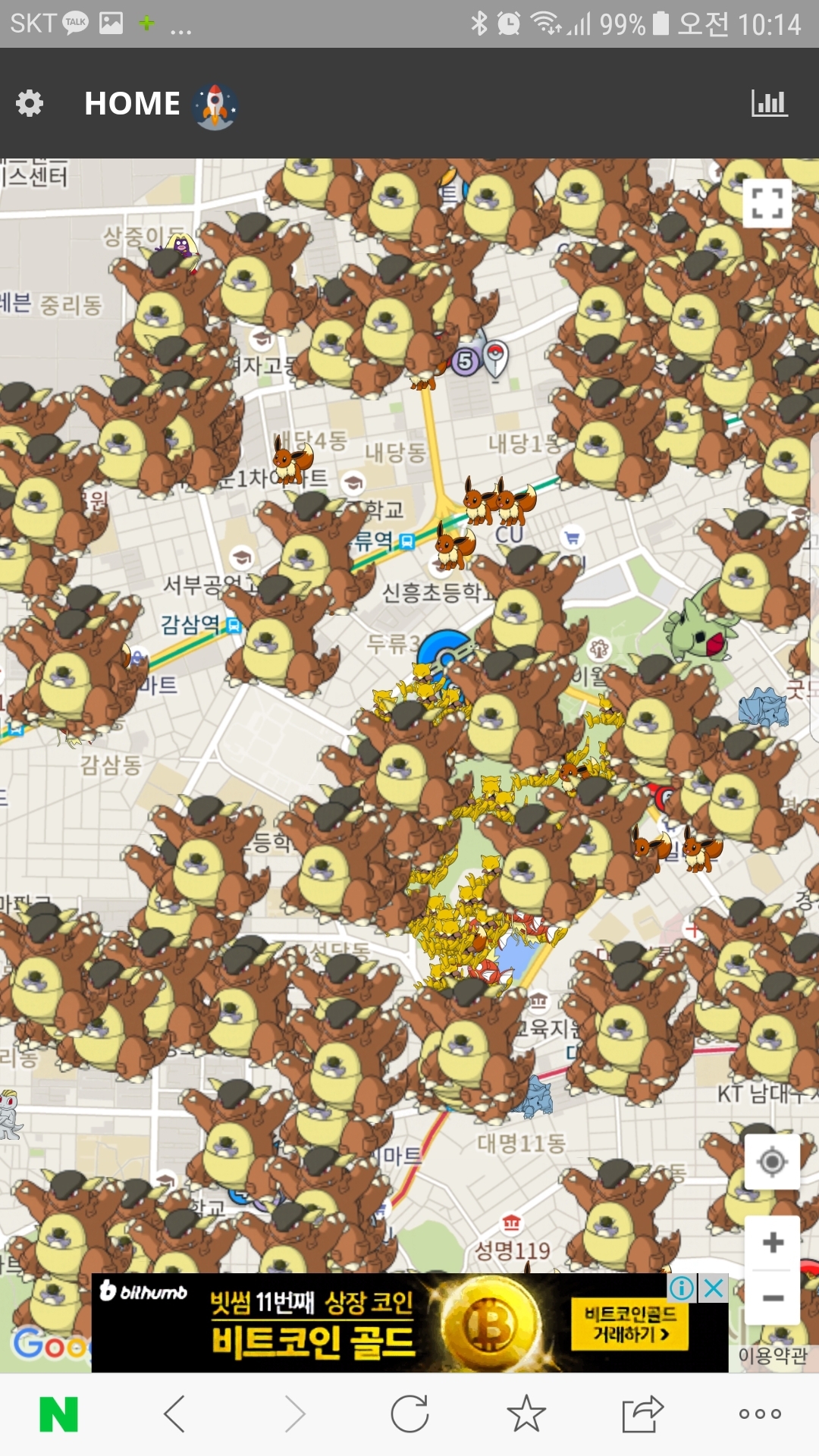This screenshot has height=1456, width=819.
Task: Share this page
Action: [642, 1414]
